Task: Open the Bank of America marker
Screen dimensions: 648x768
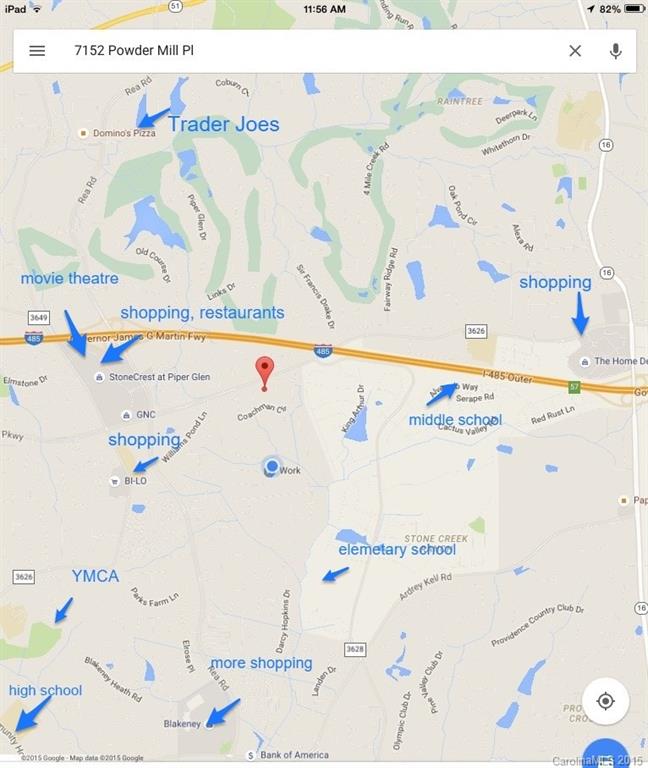Action: click(252, 755)
